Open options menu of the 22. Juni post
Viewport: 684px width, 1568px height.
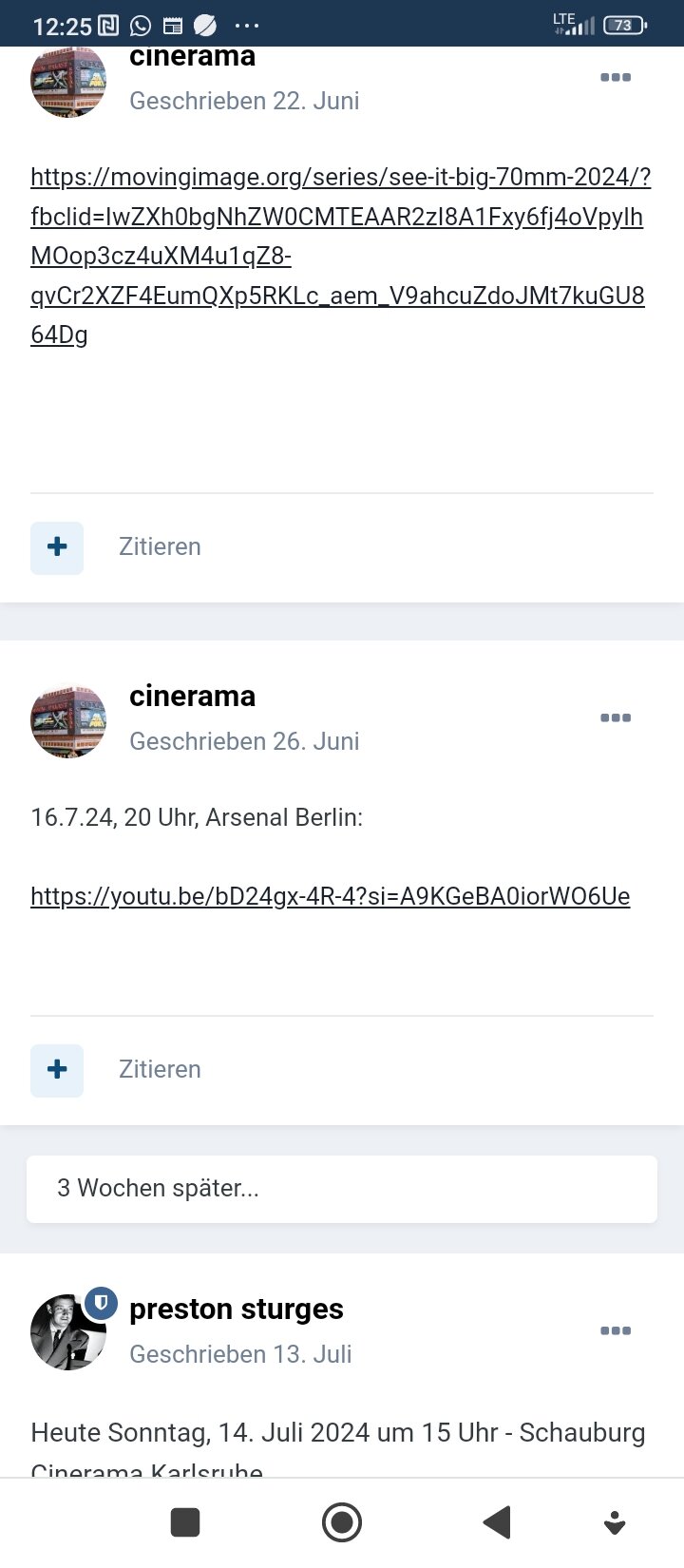(616, 78)
